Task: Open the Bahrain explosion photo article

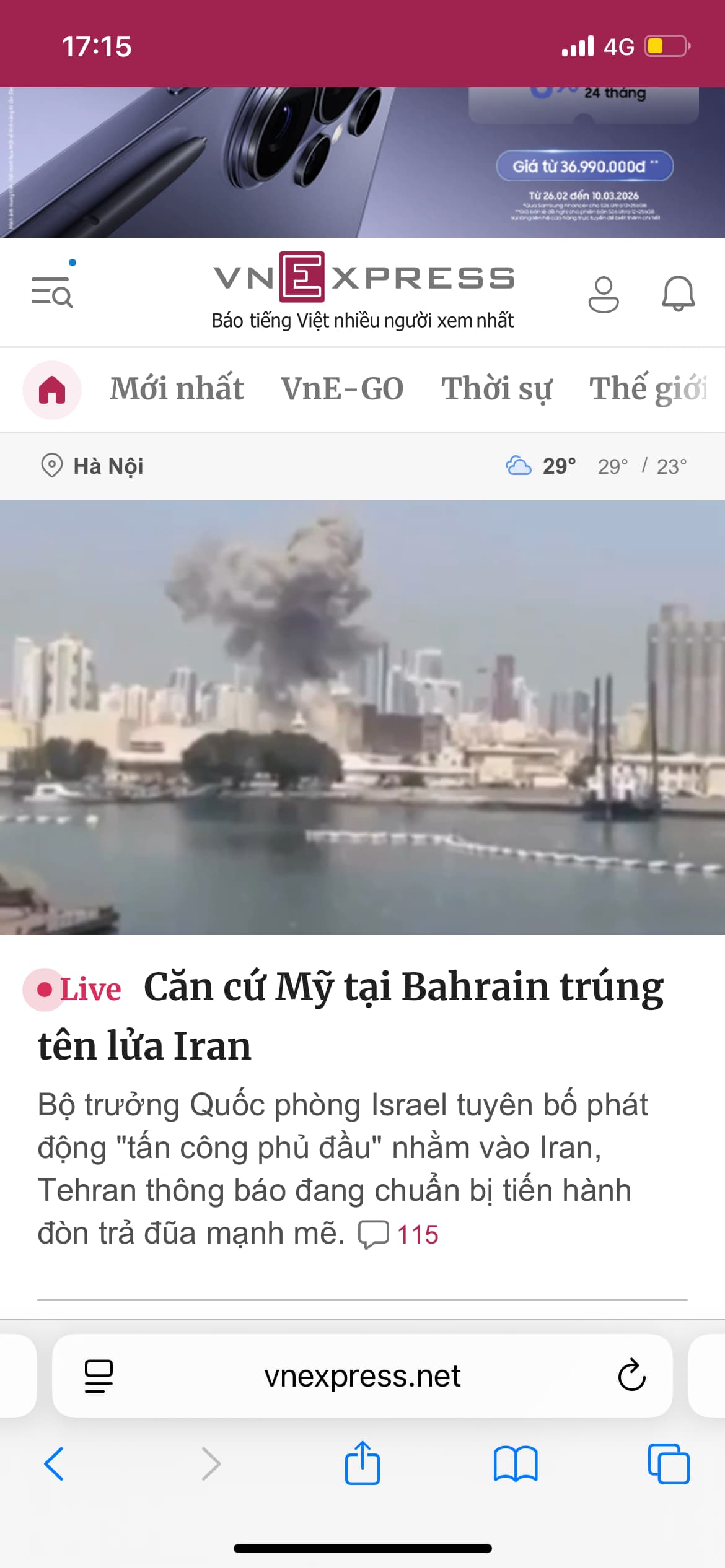Action: coord(362,717)
